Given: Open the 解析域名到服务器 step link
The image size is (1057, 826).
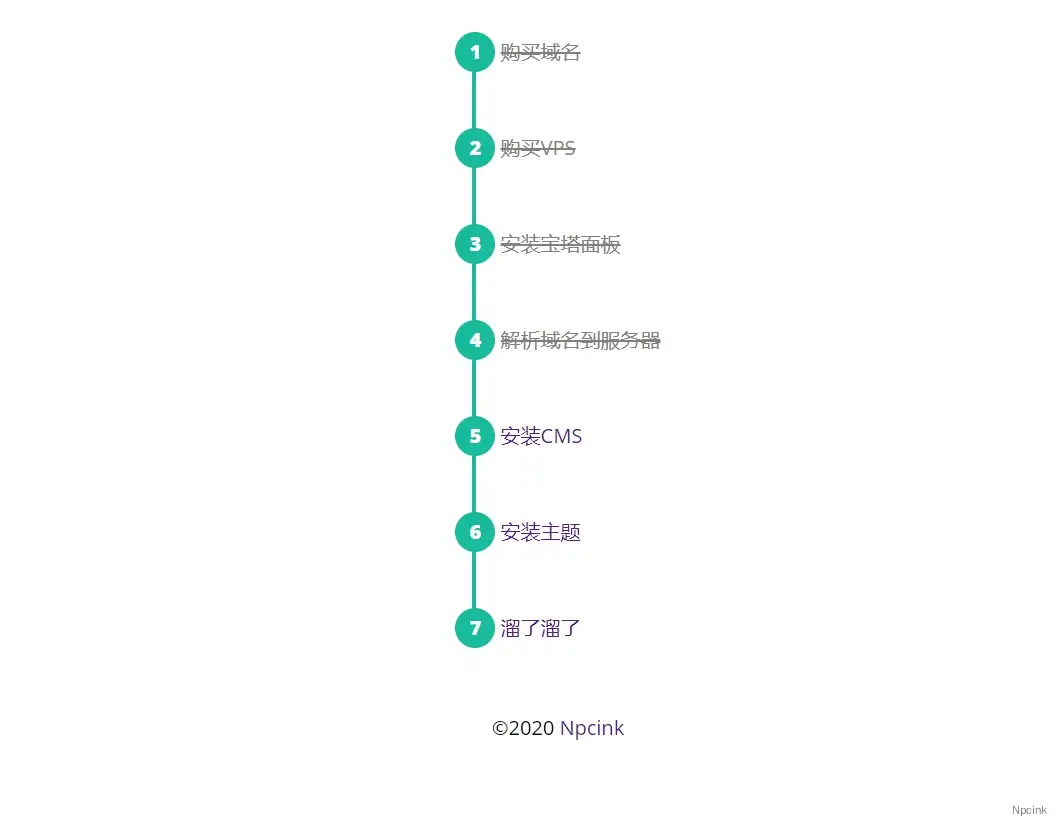Looking at the screenshot, I should (x=580, y=341).
